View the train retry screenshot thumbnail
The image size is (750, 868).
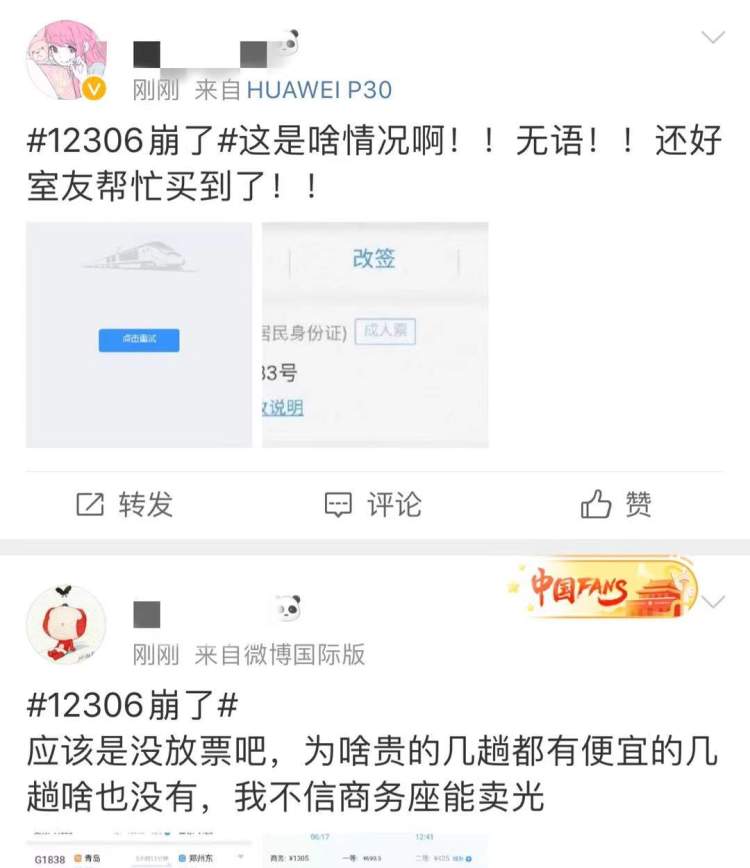coord(139,335)
